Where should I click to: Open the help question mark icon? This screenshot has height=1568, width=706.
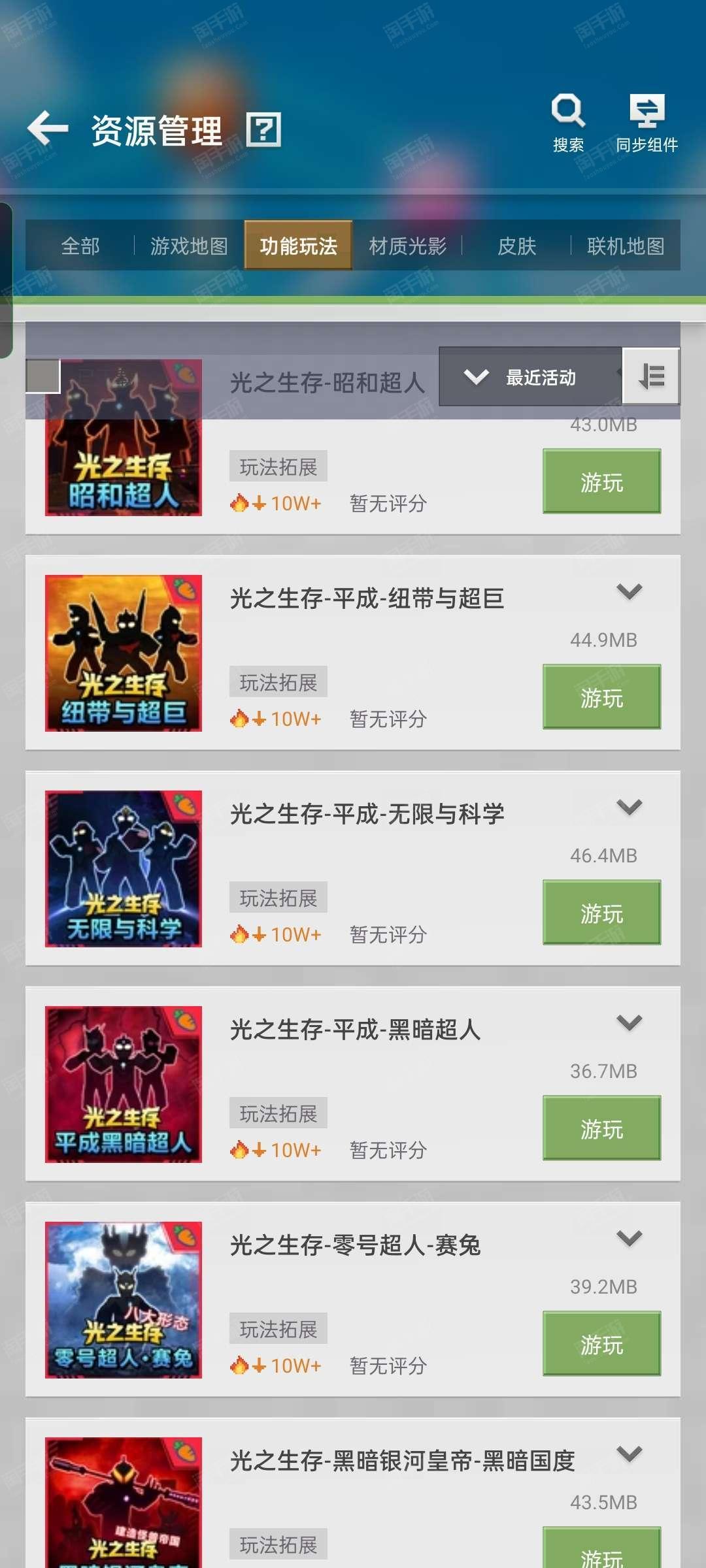[x=263, y=129]
